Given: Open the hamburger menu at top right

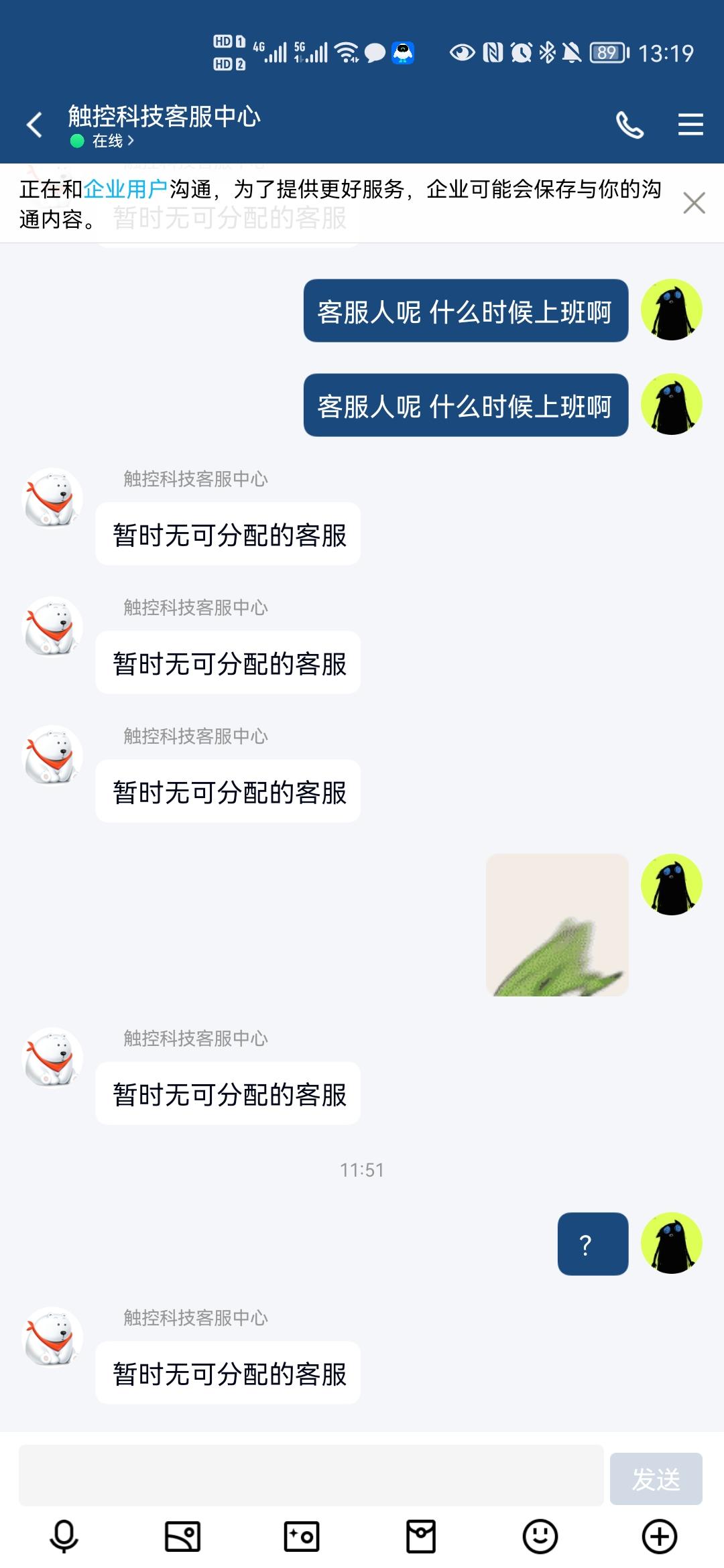Looking at the screenshot, I should [690, 125].
